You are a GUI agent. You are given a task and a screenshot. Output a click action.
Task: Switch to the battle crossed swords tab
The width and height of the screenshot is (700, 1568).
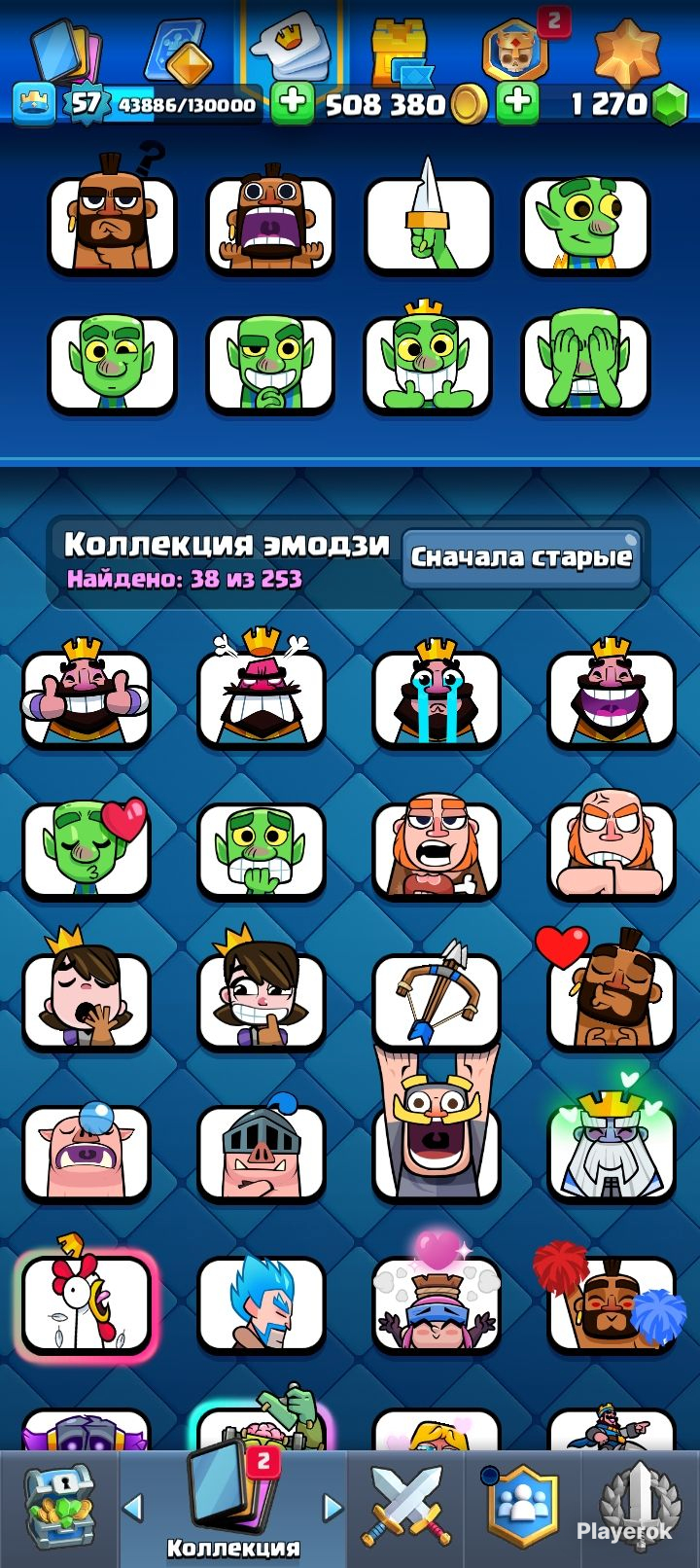[406, 1507]
